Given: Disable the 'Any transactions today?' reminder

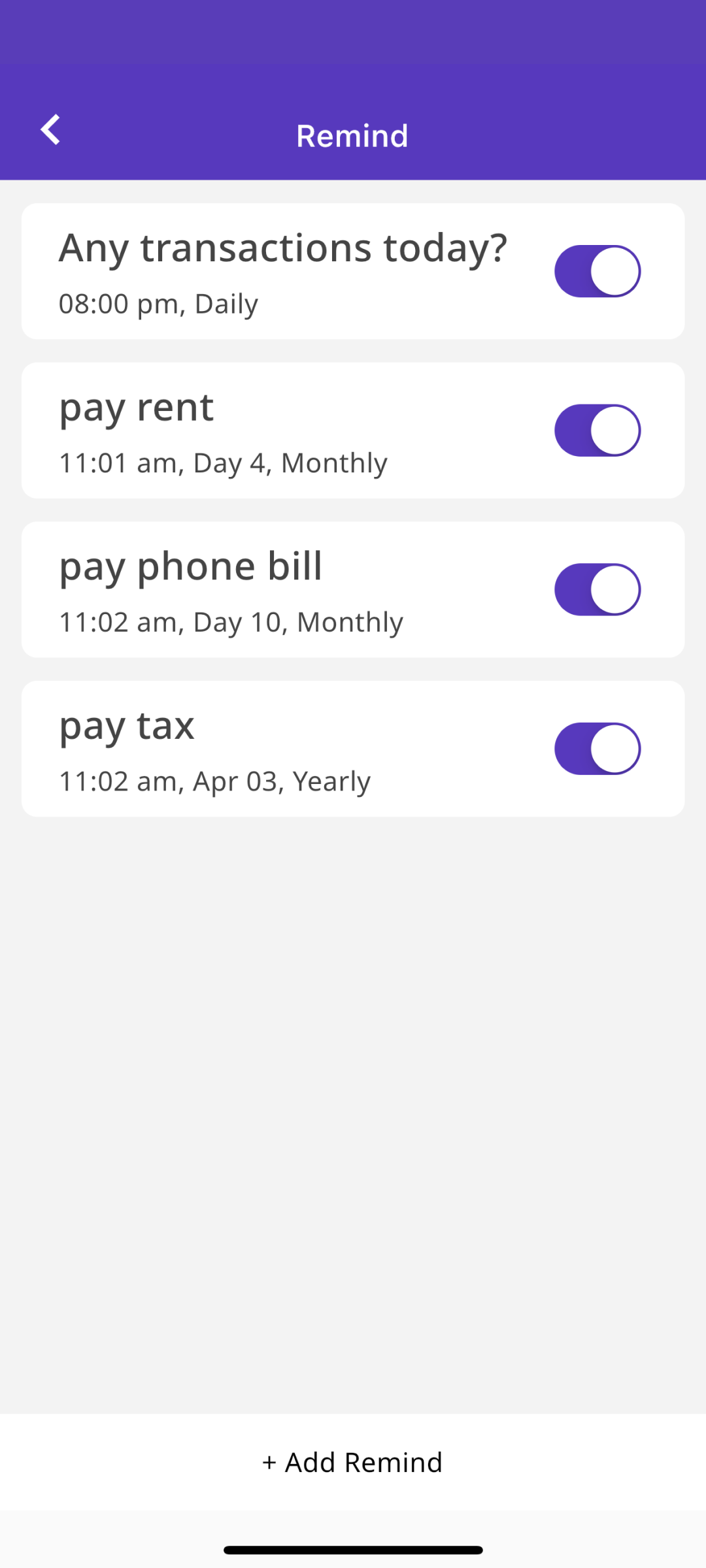Looking at the screenshot, I should 597,271.
